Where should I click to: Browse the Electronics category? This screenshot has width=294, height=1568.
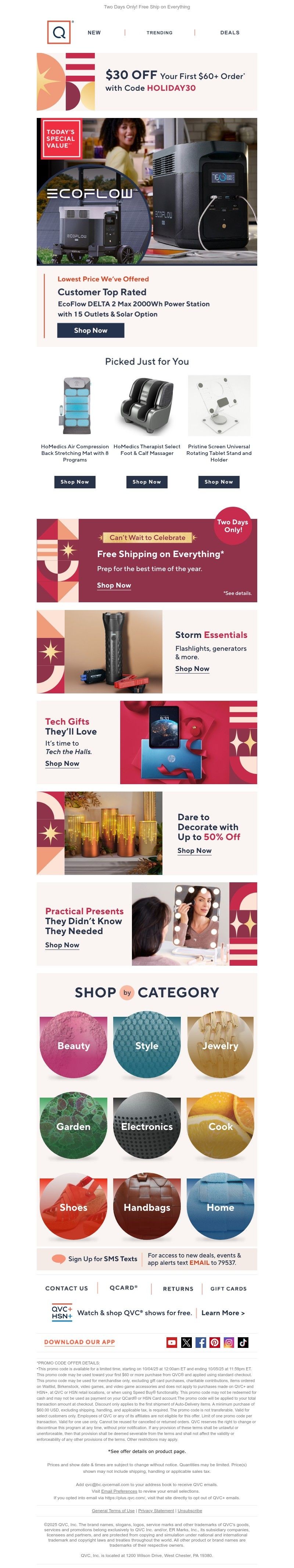pos(147,1127)
